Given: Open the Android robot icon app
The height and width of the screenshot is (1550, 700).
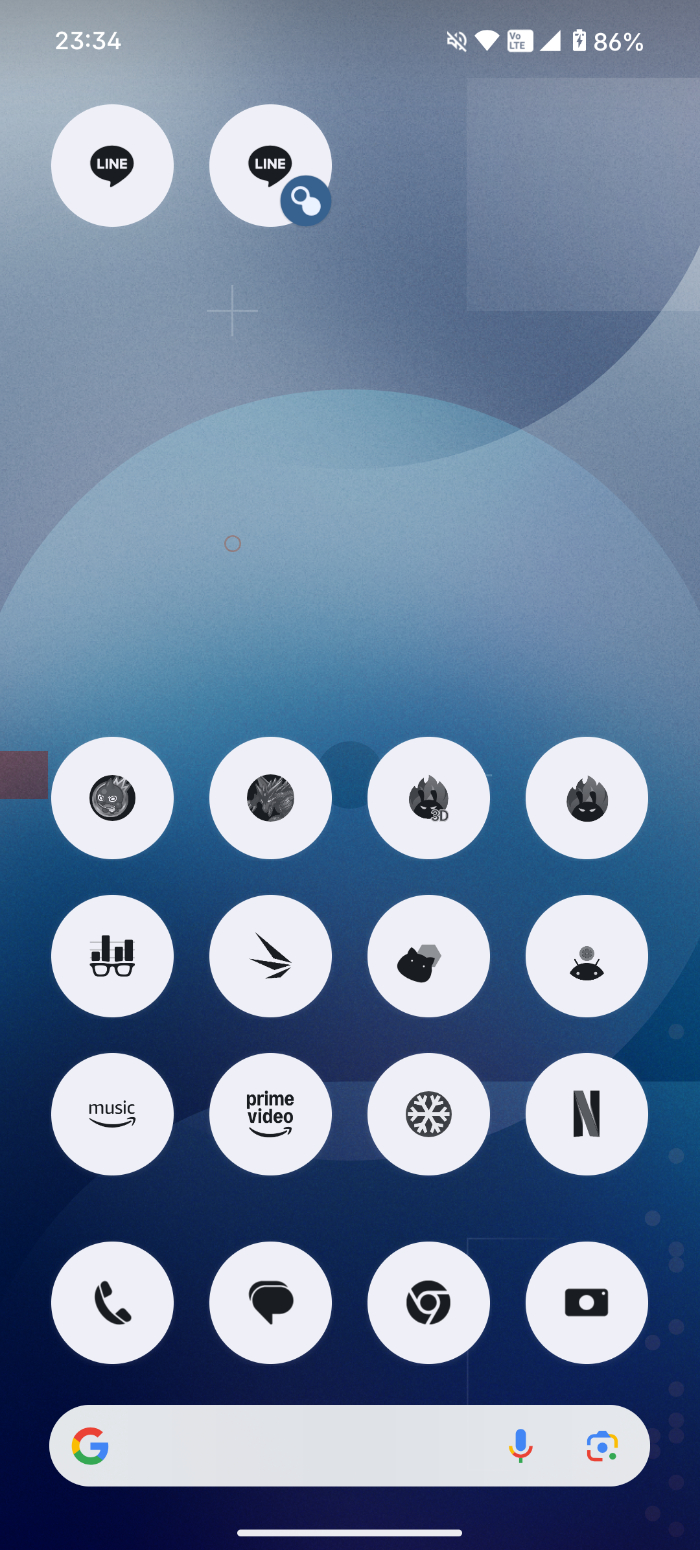Looking at the screenshot, I should (x=586, y=956).
